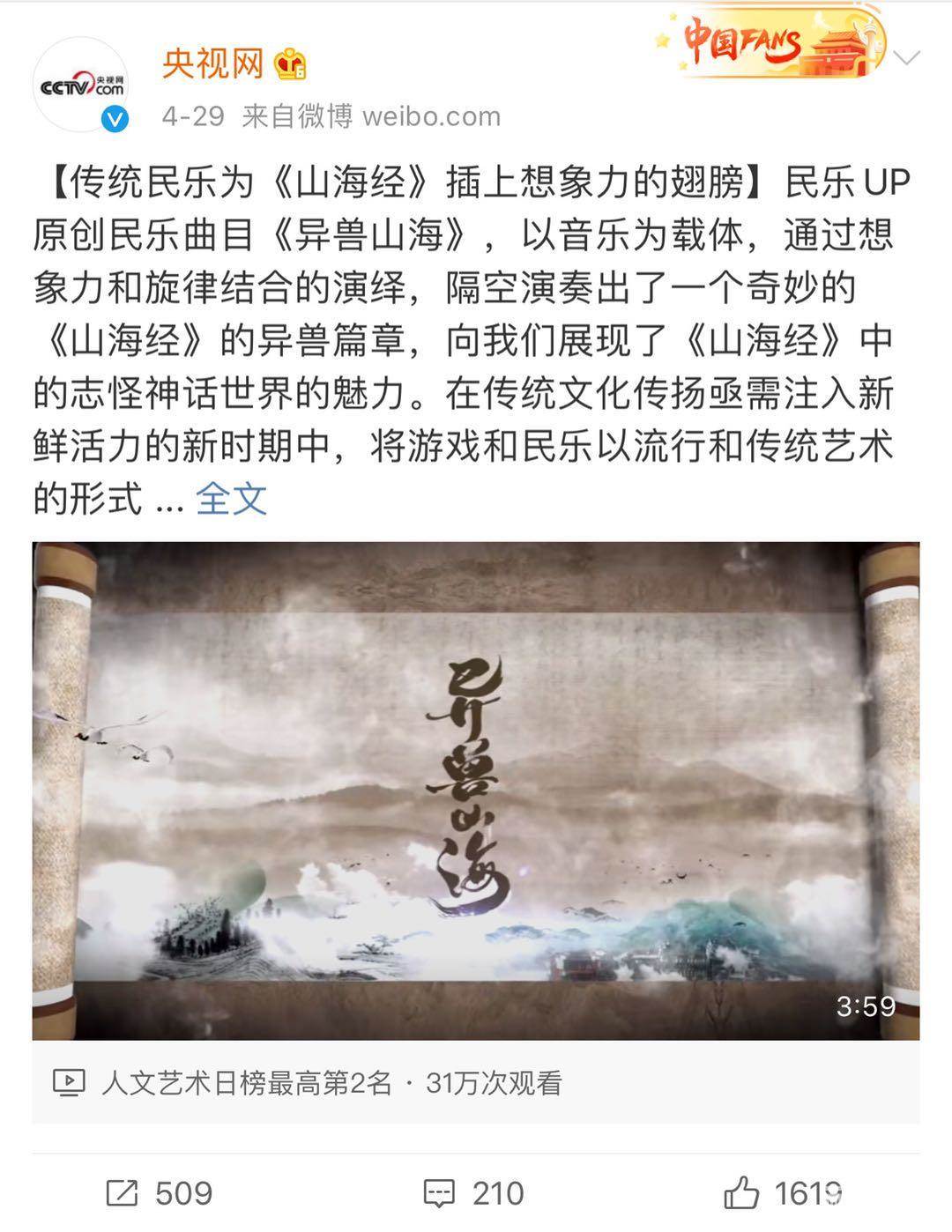Open the 央视网 profile avatar
Image resolution: width=952 pixels, height=1232 pixels.
81,85
